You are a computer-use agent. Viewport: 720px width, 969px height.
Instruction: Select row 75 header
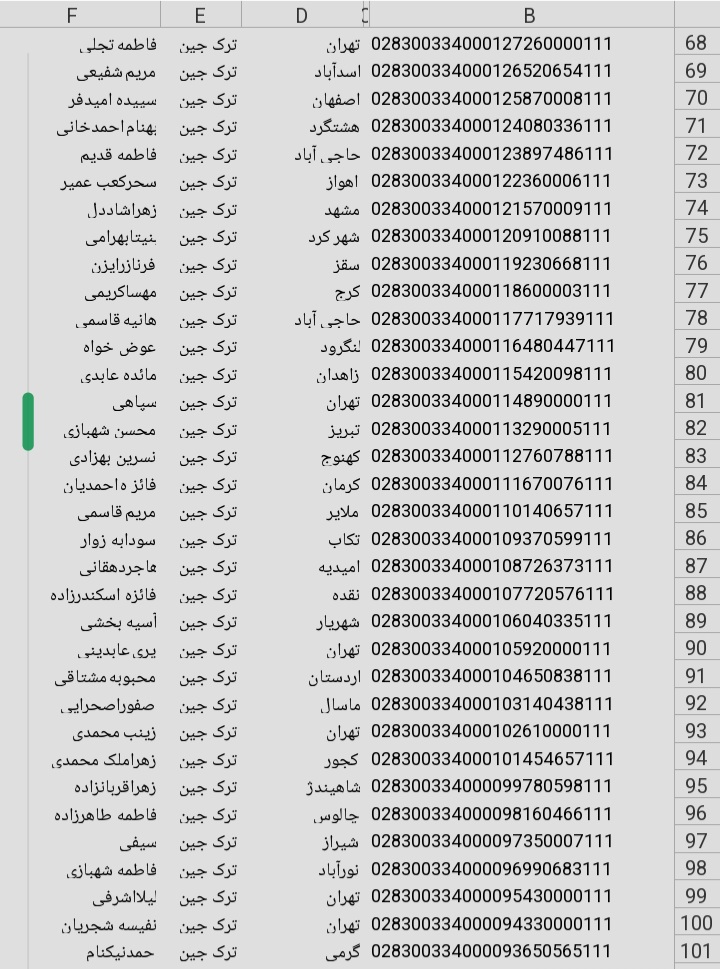tap(696, 235)
